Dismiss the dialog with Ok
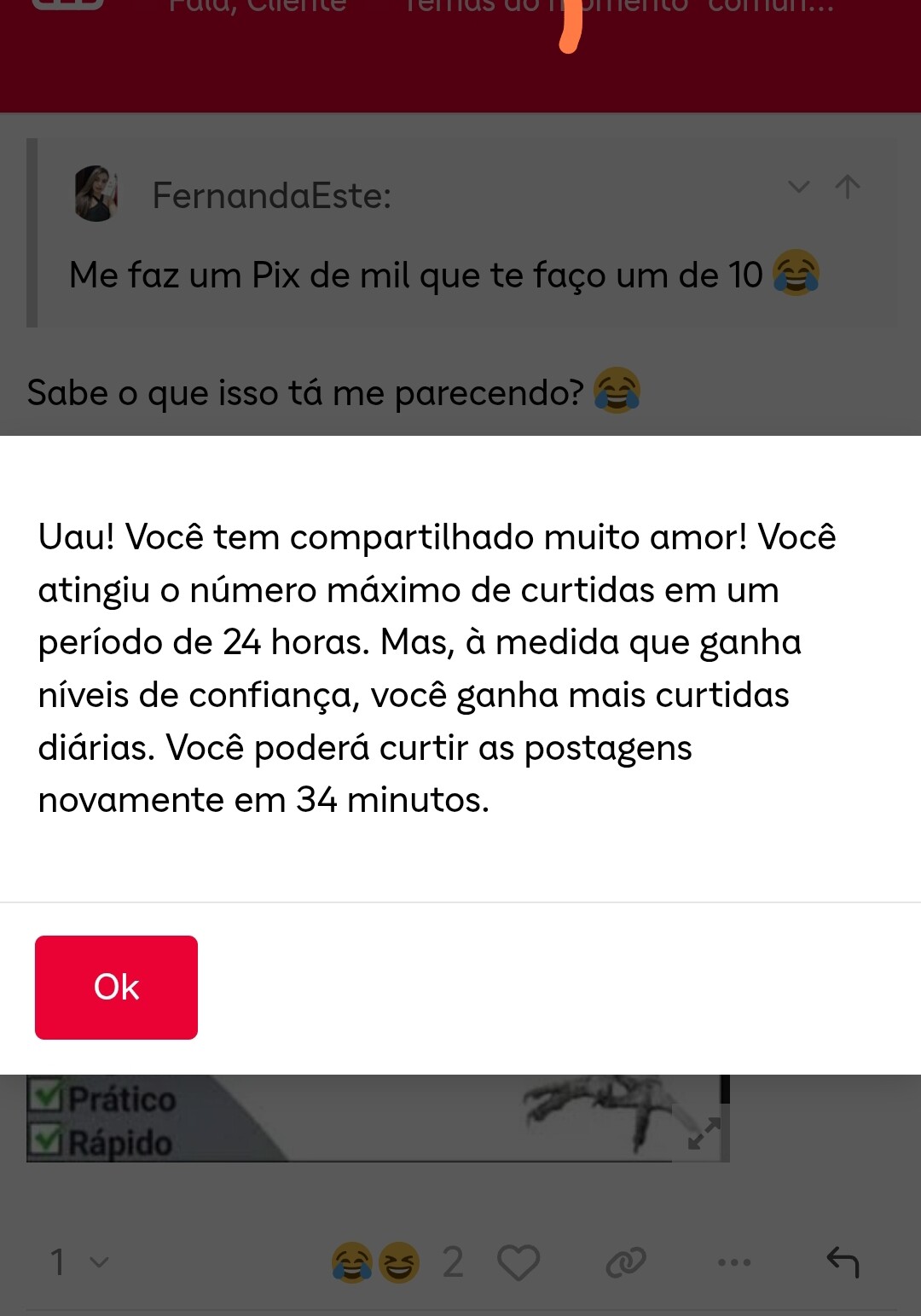Image resolution: width=921 pixels, height=1316 pixels. tap(116, 988)
